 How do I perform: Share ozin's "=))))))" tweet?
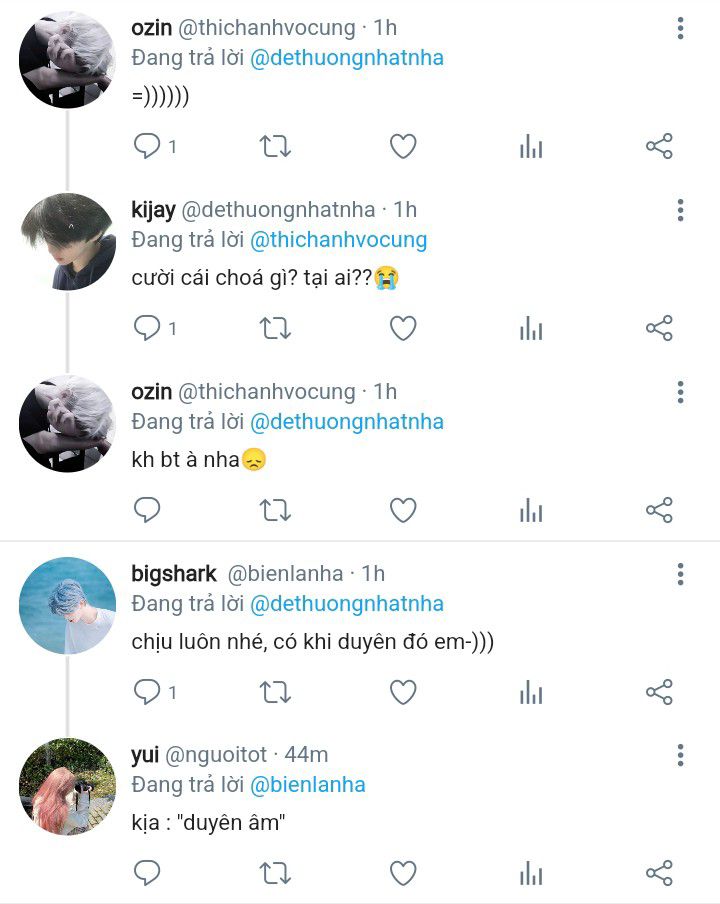[x=659, y=147]
